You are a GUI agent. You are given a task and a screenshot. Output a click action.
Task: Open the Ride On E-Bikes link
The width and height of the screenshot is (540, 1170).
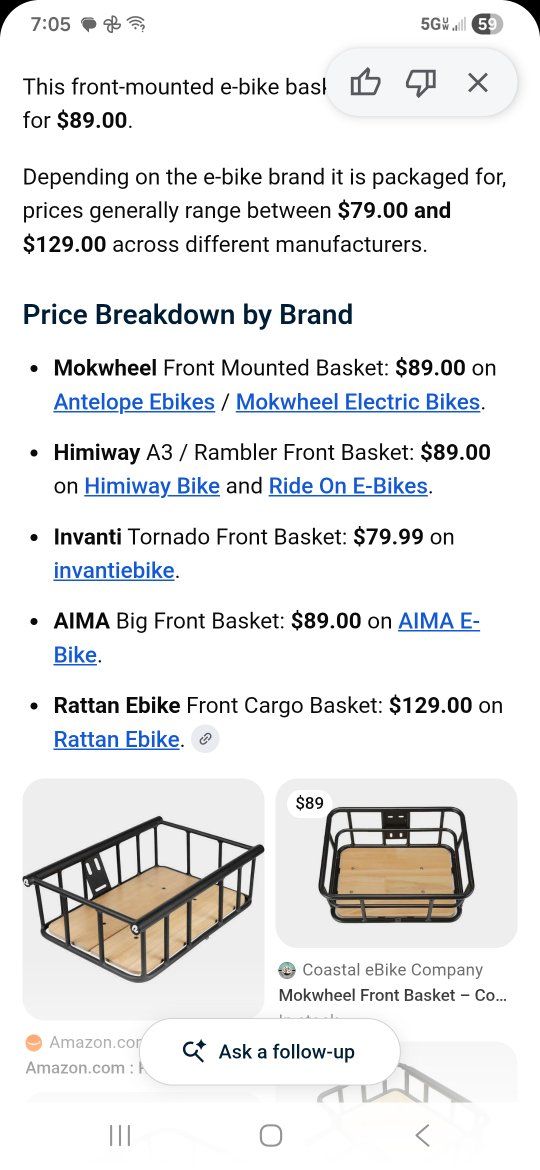(348, 486)
